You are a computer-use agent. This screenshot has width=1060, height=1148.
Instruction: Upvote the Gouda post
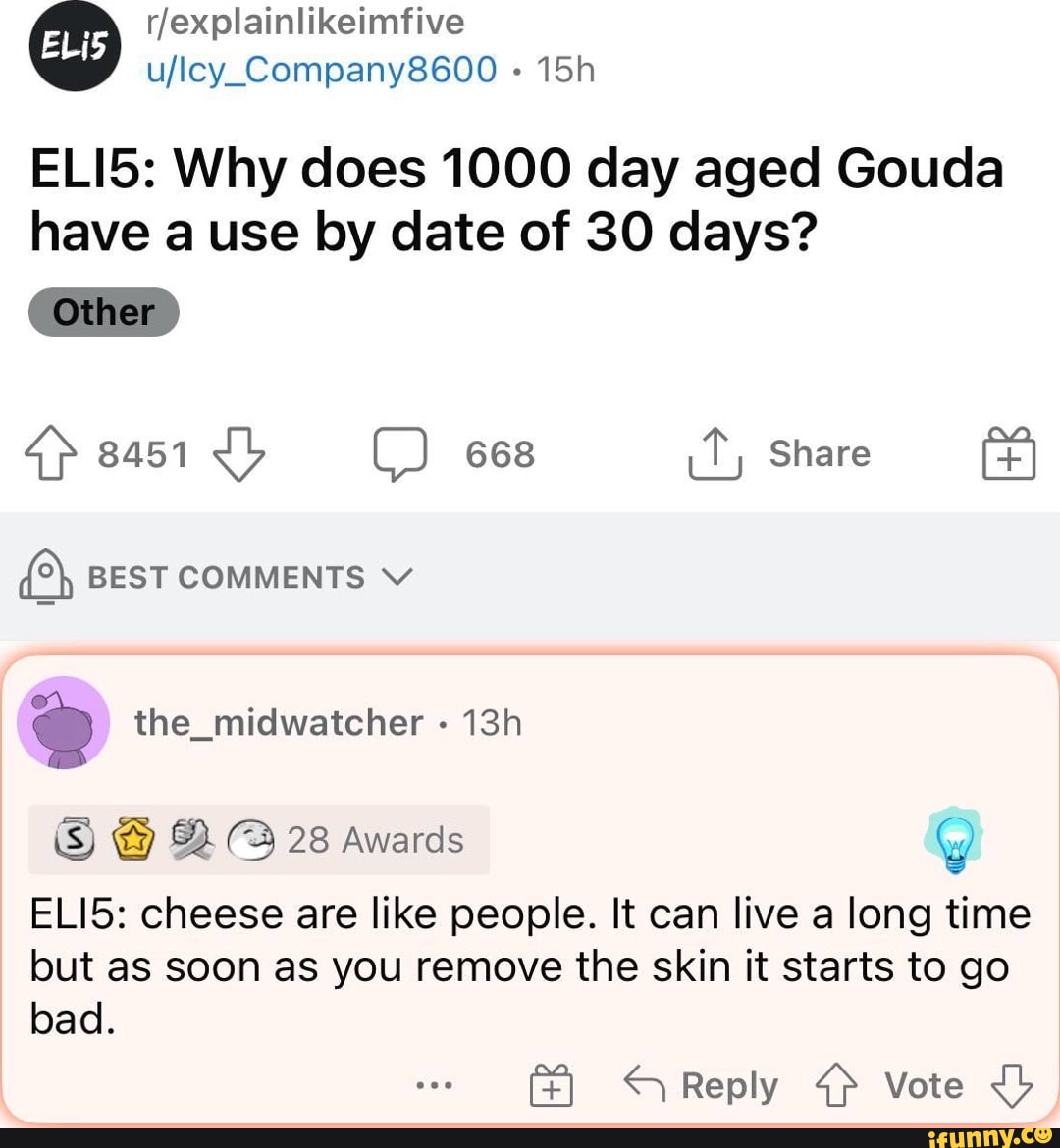point(61,454)
